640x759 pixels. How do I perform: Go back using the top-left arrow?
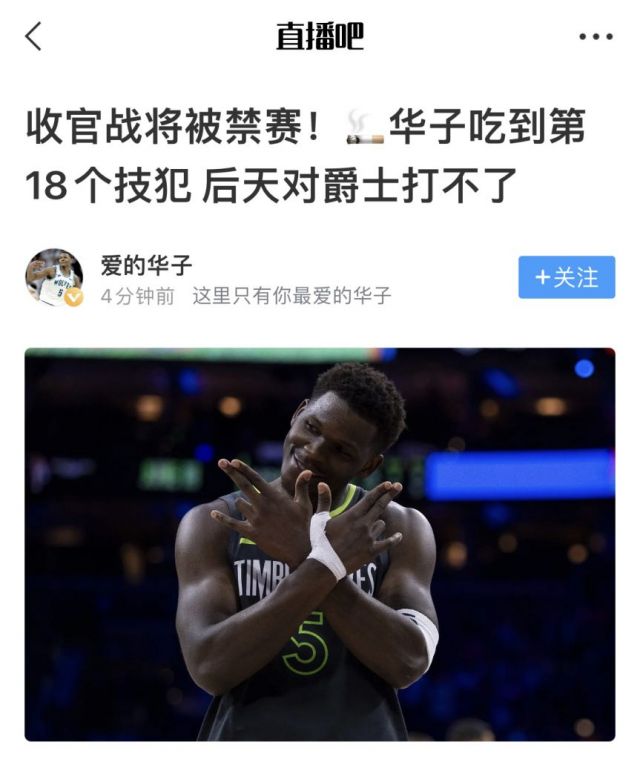pyautogui.click(x=34, y=37)
